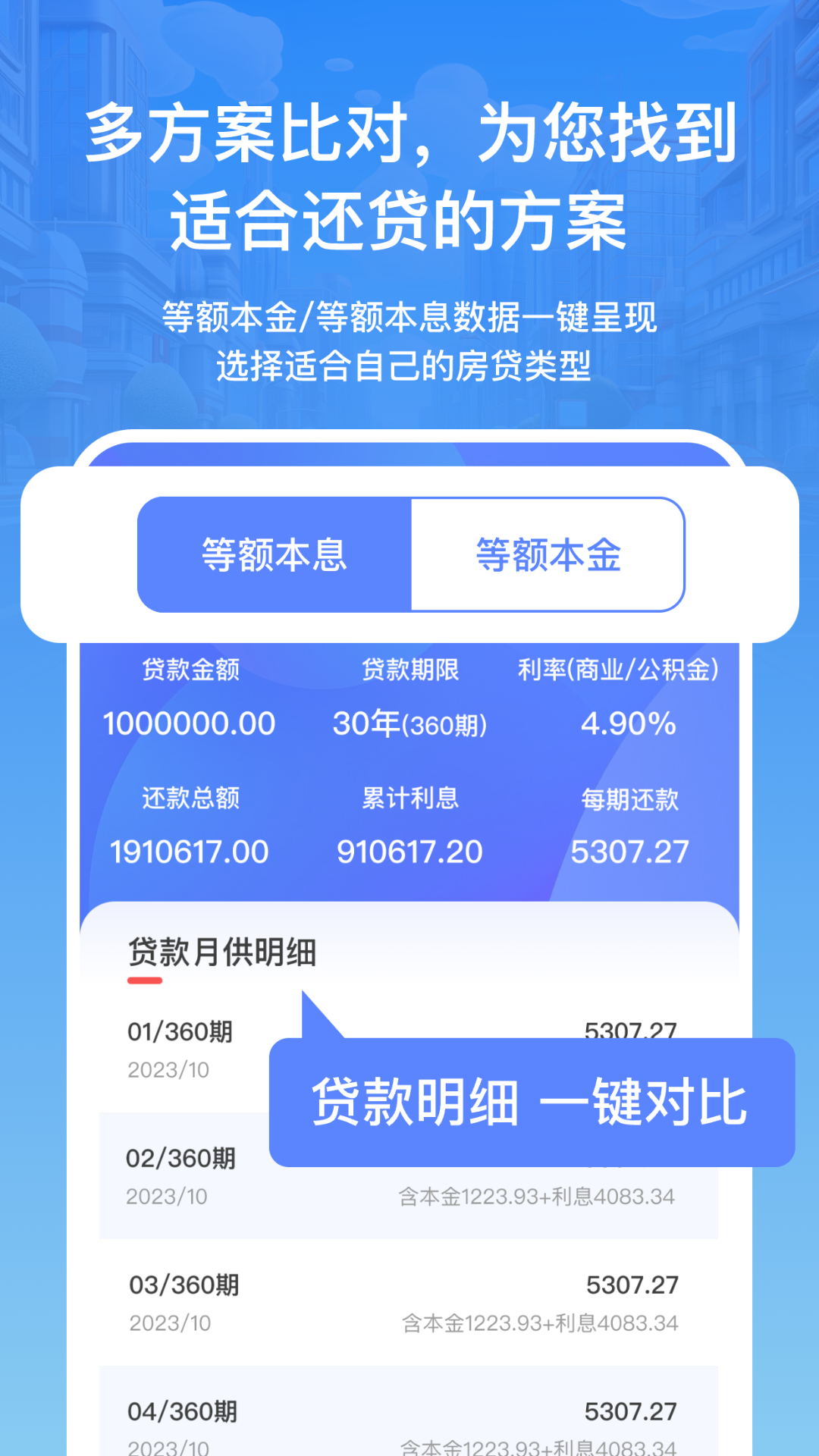The height and width of the screenshot is (1456, 819).
Task: Switch to the 等额本金 tab
Action: click(548, 554)
